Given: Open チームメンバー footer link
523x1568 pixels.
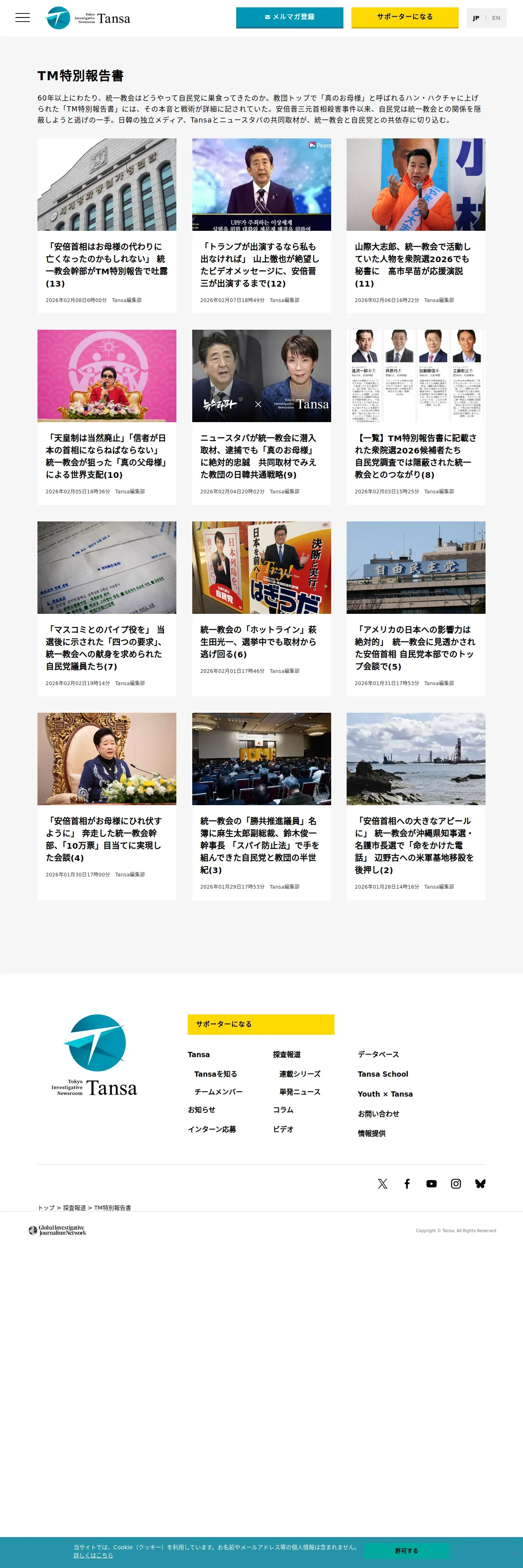Looking at the screenshot, I should (218, 1091).
